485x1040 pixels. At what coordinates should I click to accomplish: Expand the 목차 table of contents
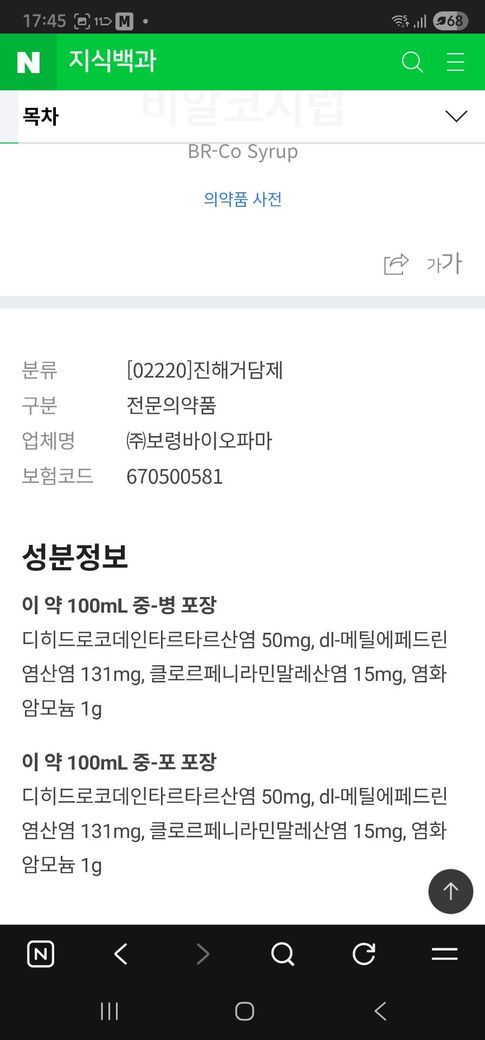pos(242,117)
